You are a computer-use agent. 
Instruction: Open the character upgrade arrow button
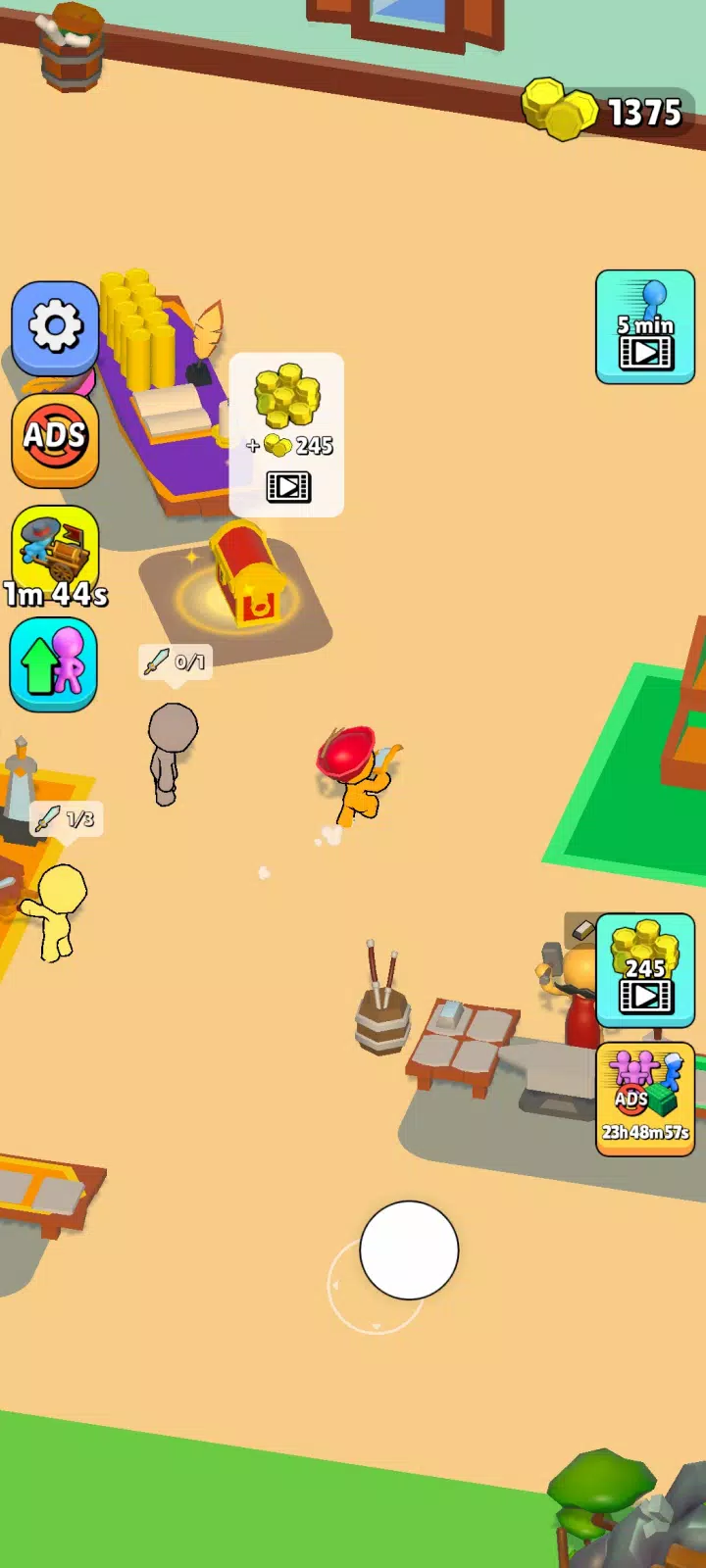point(54,664)
